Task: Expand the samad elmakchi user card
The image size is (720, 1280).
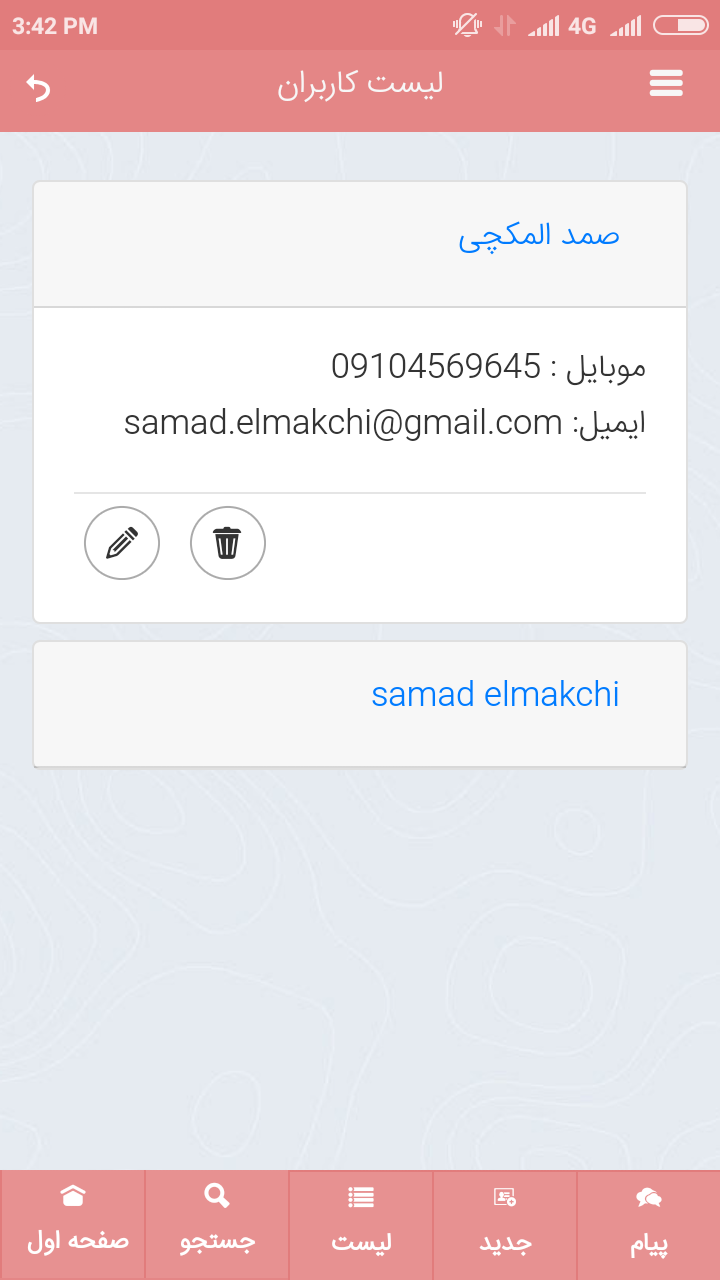Action: 495,695
